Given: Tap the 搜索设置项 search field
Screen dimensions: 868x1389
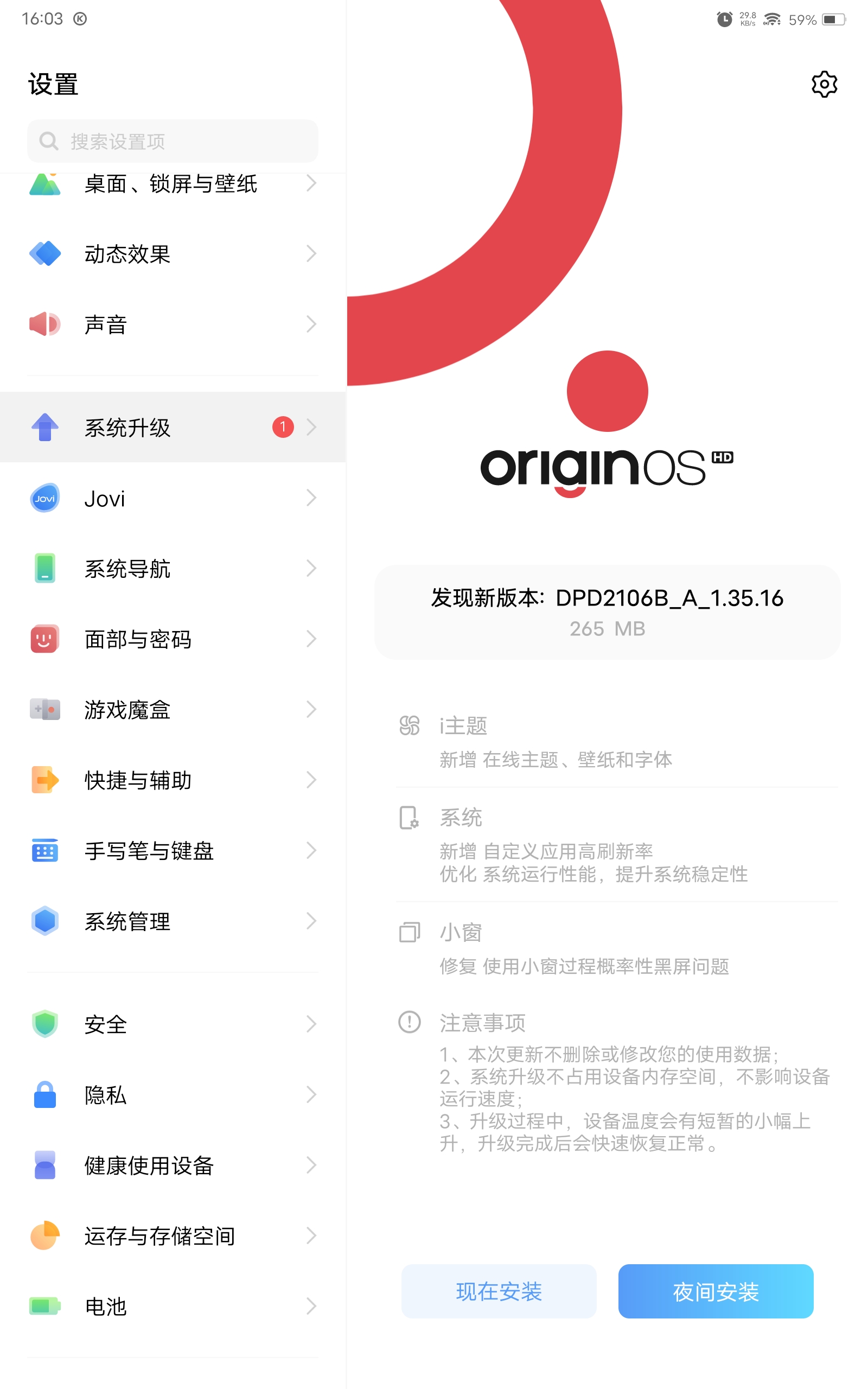Looking at the screenshot, I should coord(172,141).
